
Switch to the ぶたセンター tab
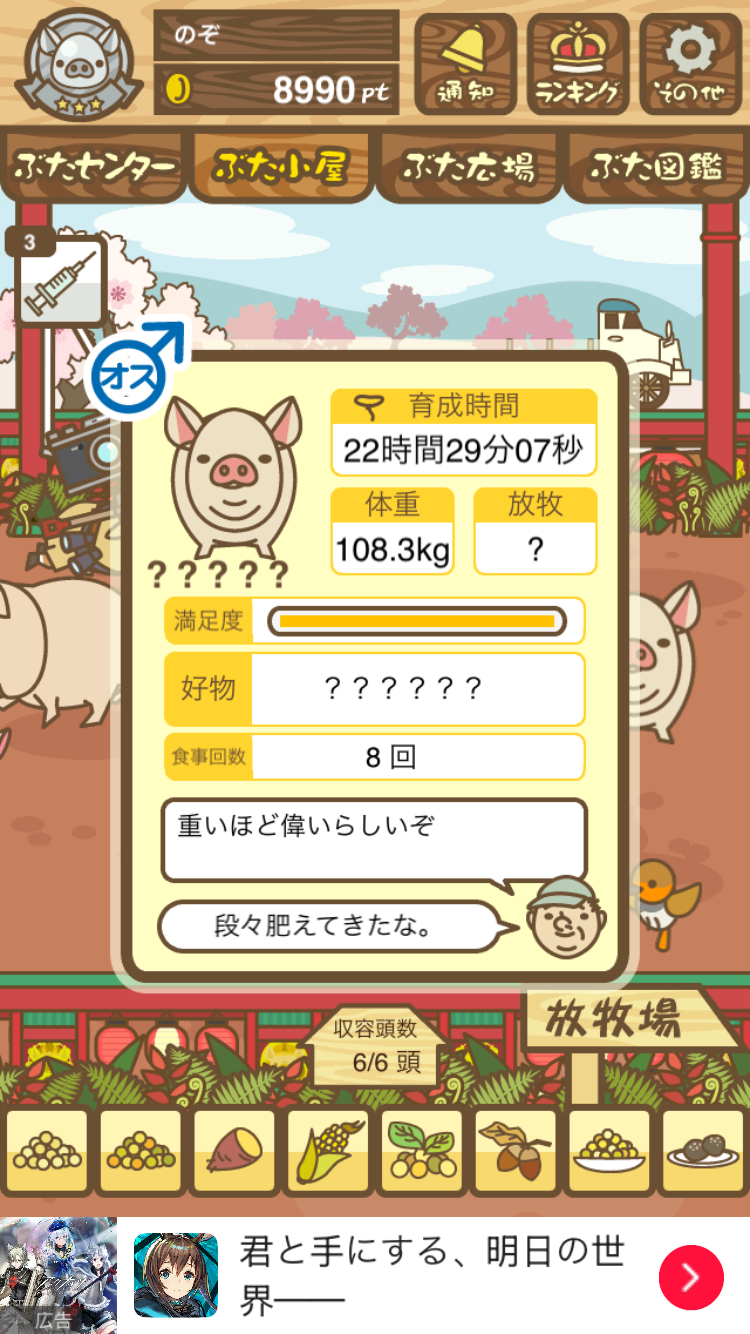[x=95, y=166]
